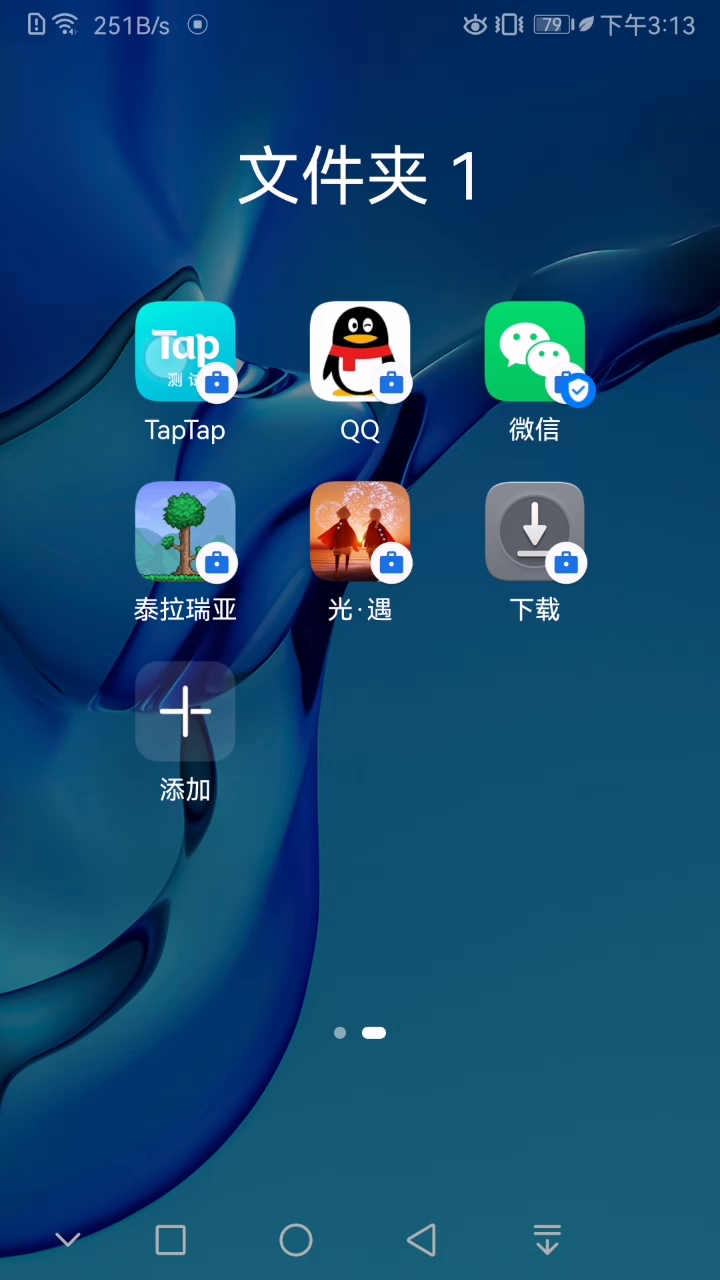The height and width of the screenshot is (1280, 720).
Task: Launch QQ from the folder
Action: [x=360, y=352]
